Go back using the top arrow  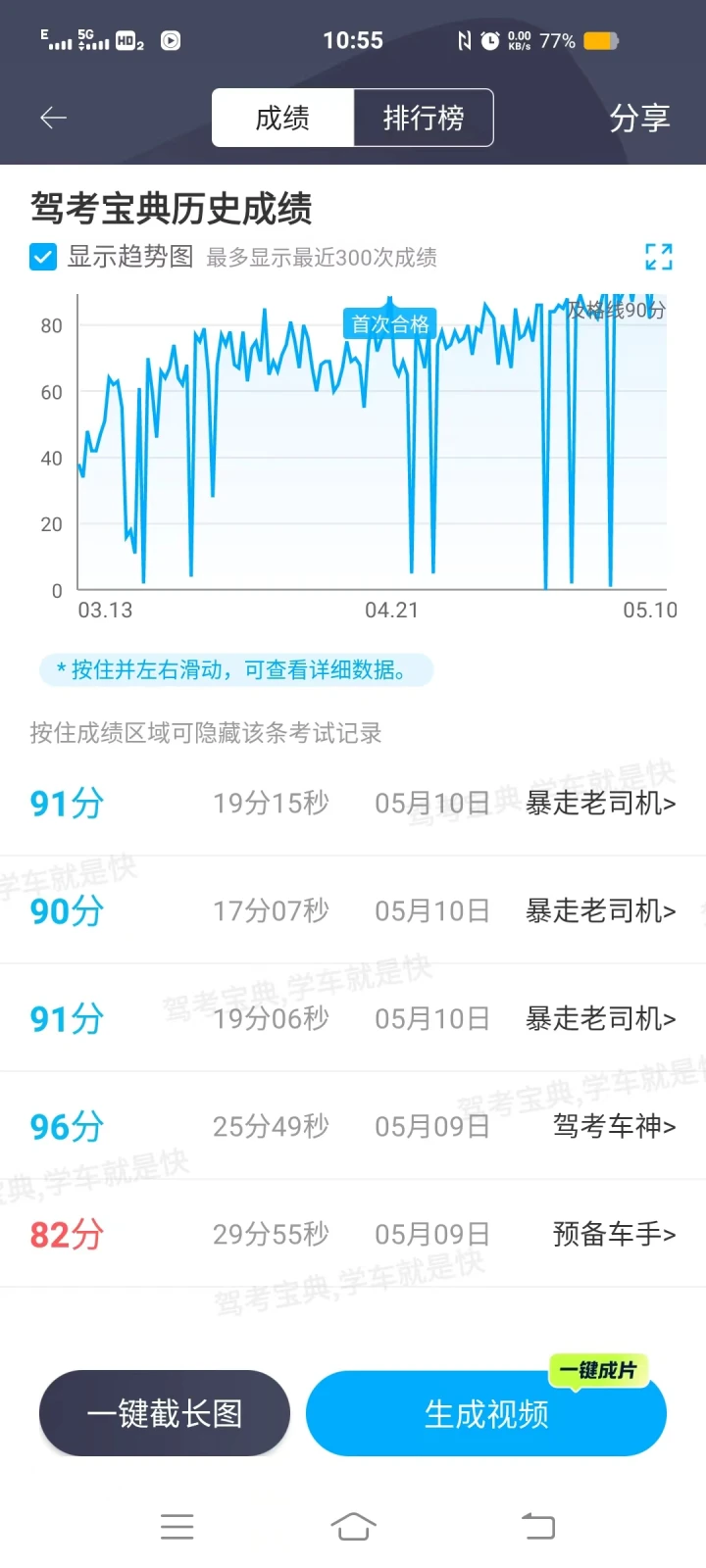[x=53, y=119]
